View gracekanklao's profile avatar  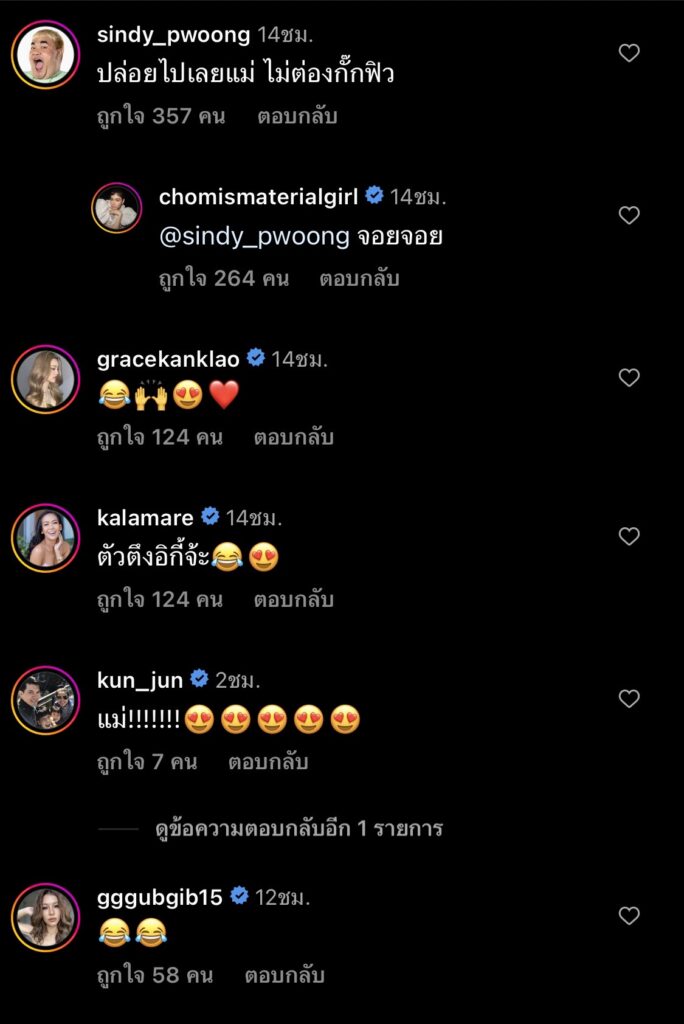[45, 379]
